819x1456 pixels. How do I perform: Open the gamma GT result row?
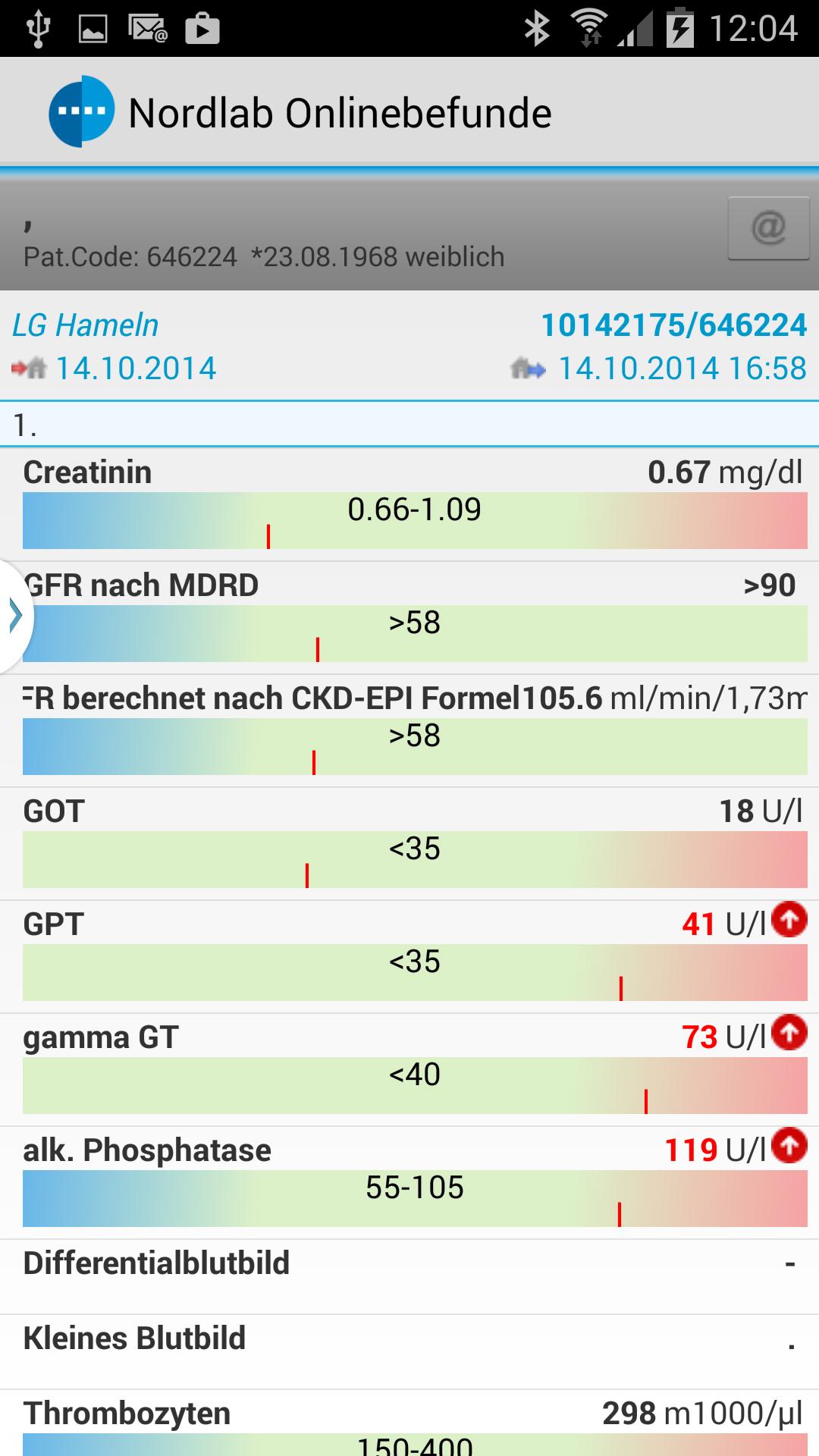pos(409,1070)
